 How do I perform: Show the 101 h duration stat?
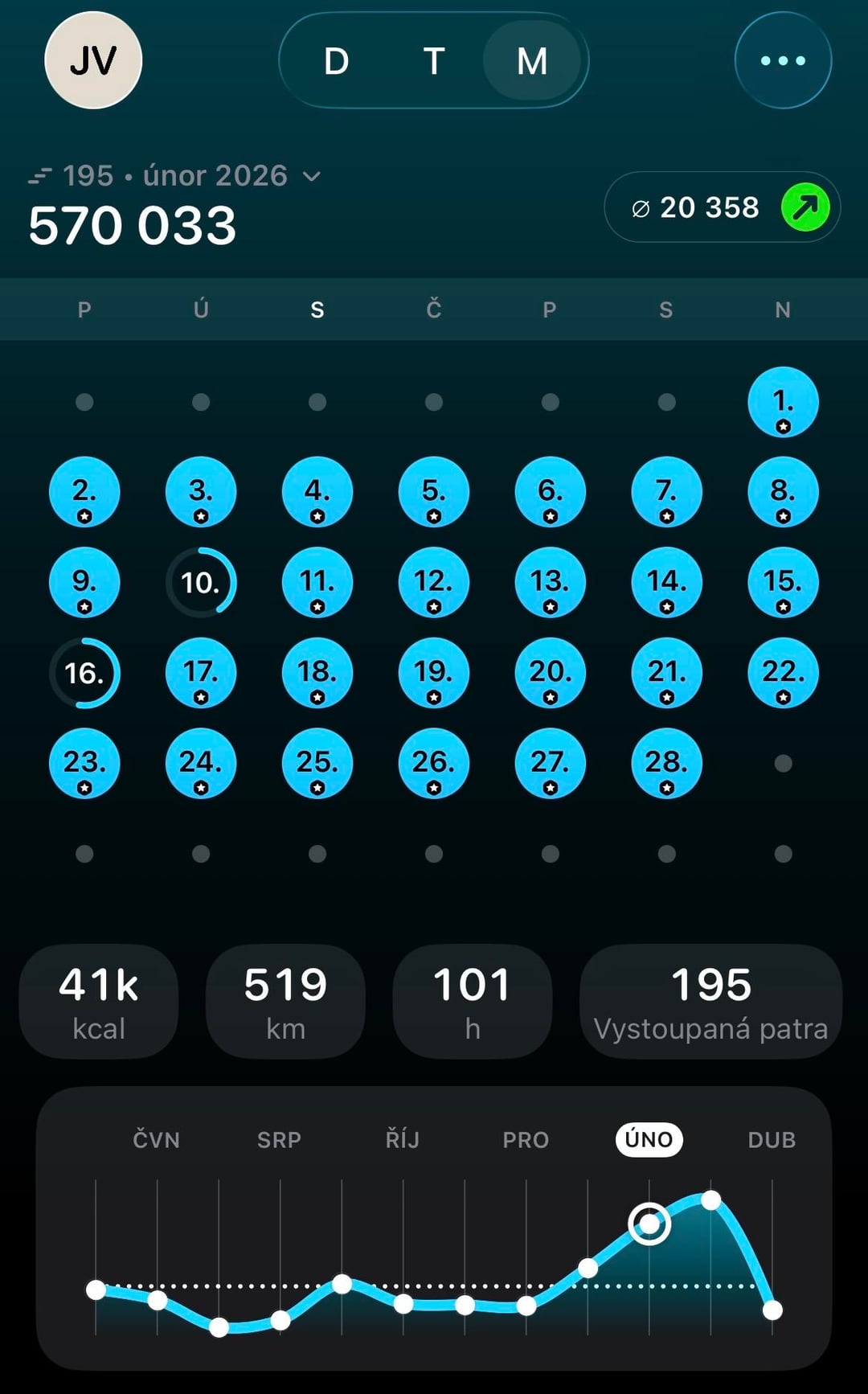pos(472,1002)
